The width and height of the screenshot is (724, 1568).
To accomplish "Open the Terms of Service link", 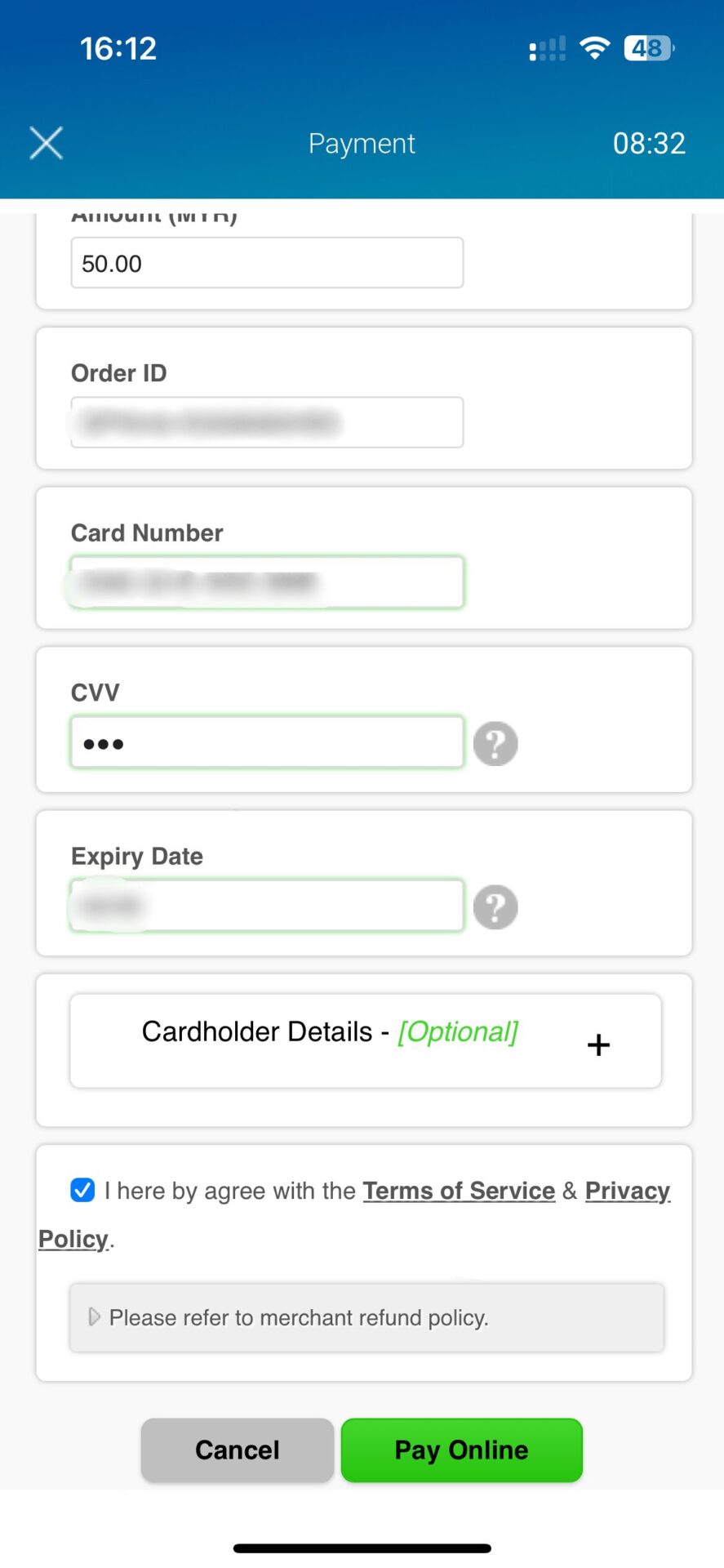I will point(459,1191).
